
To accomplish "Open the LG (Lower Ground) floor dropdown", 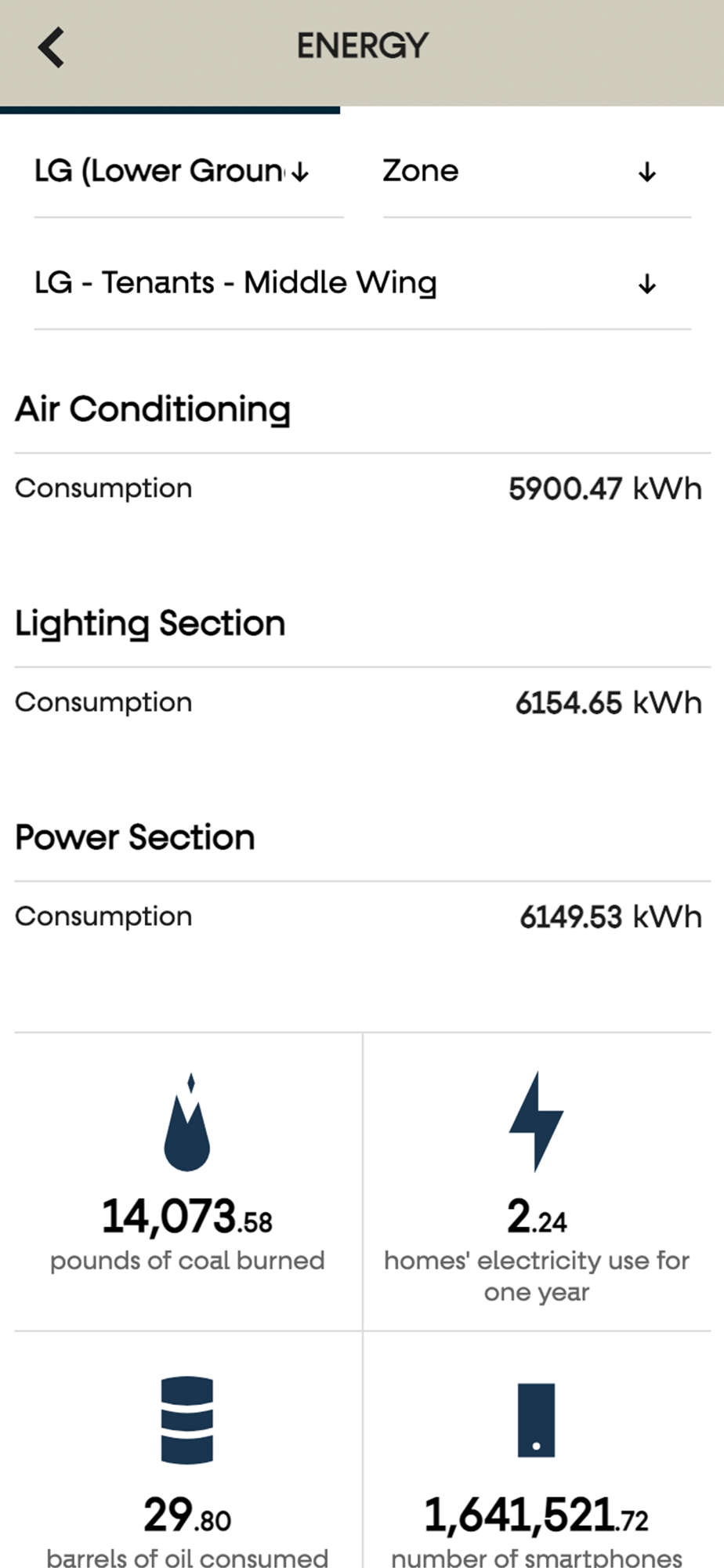I will tap(189, 172).
